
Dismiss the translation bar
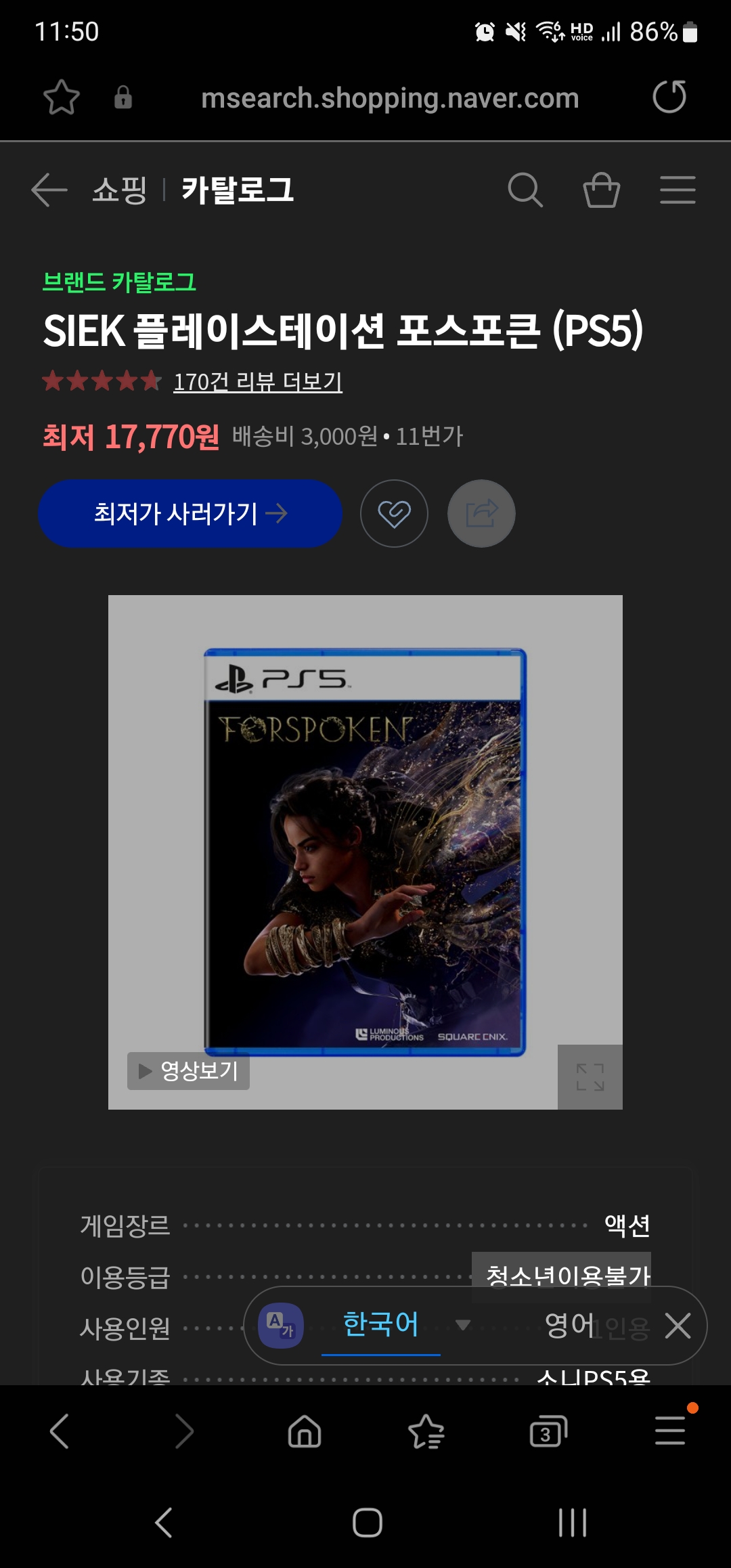pyautogui.click(x=678, y=1326)
